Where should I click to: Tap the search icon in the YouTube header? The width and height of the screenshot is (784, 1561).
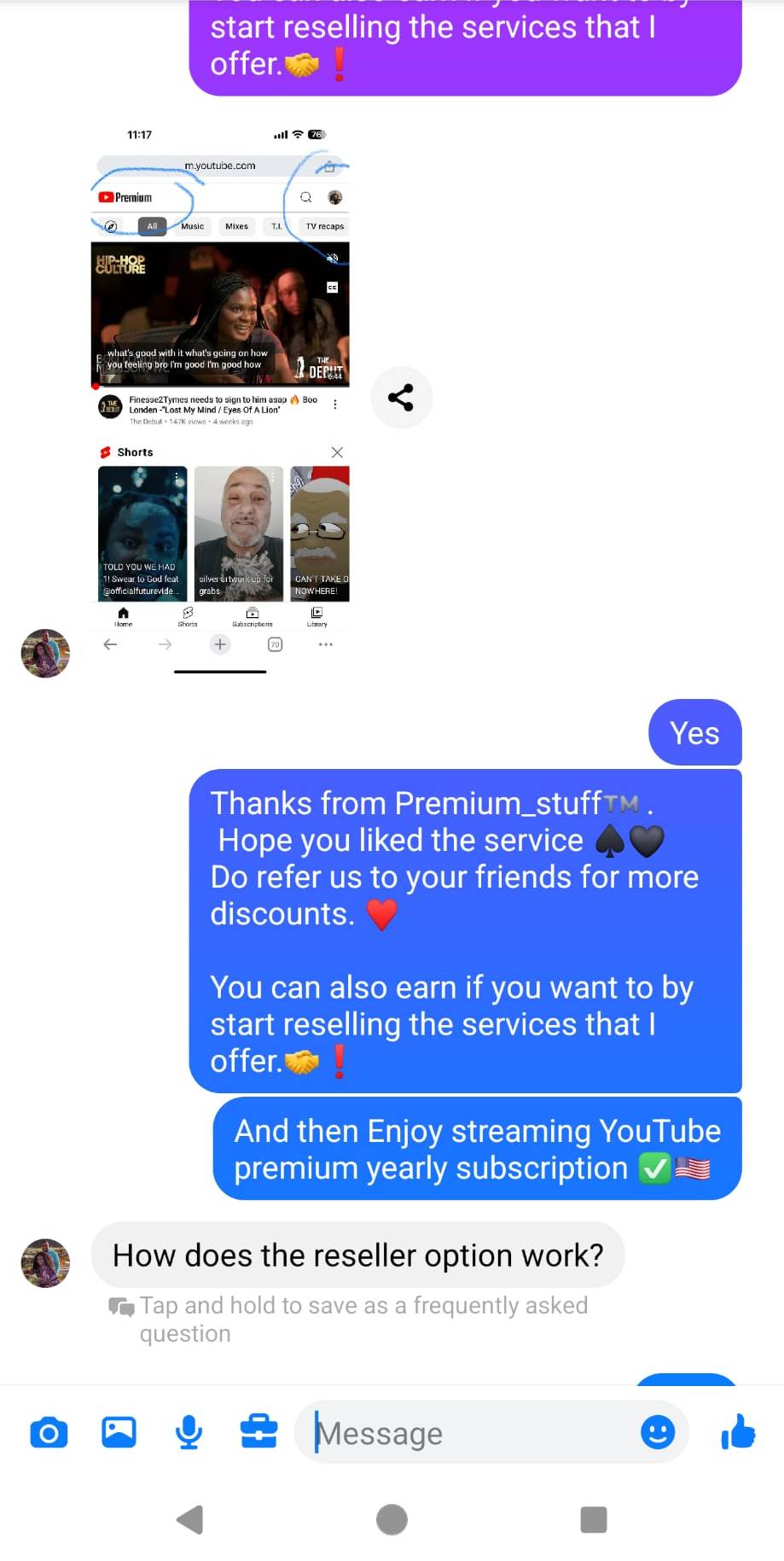(305, 197)
